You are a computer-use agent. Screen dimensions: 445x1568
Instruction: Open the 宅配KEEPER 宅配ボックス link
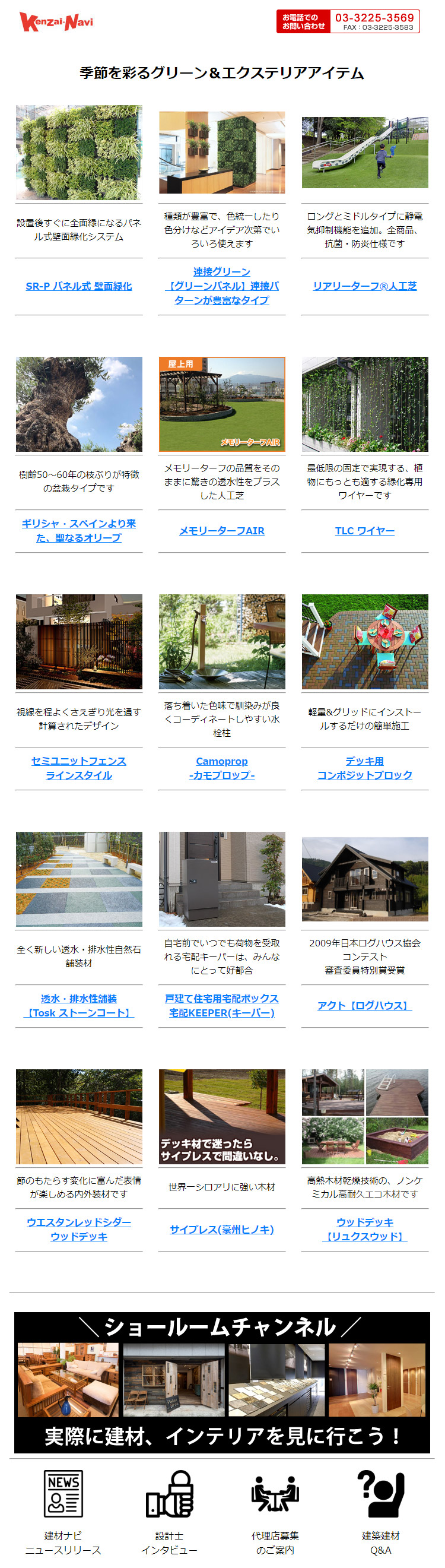coord(221,1005)
